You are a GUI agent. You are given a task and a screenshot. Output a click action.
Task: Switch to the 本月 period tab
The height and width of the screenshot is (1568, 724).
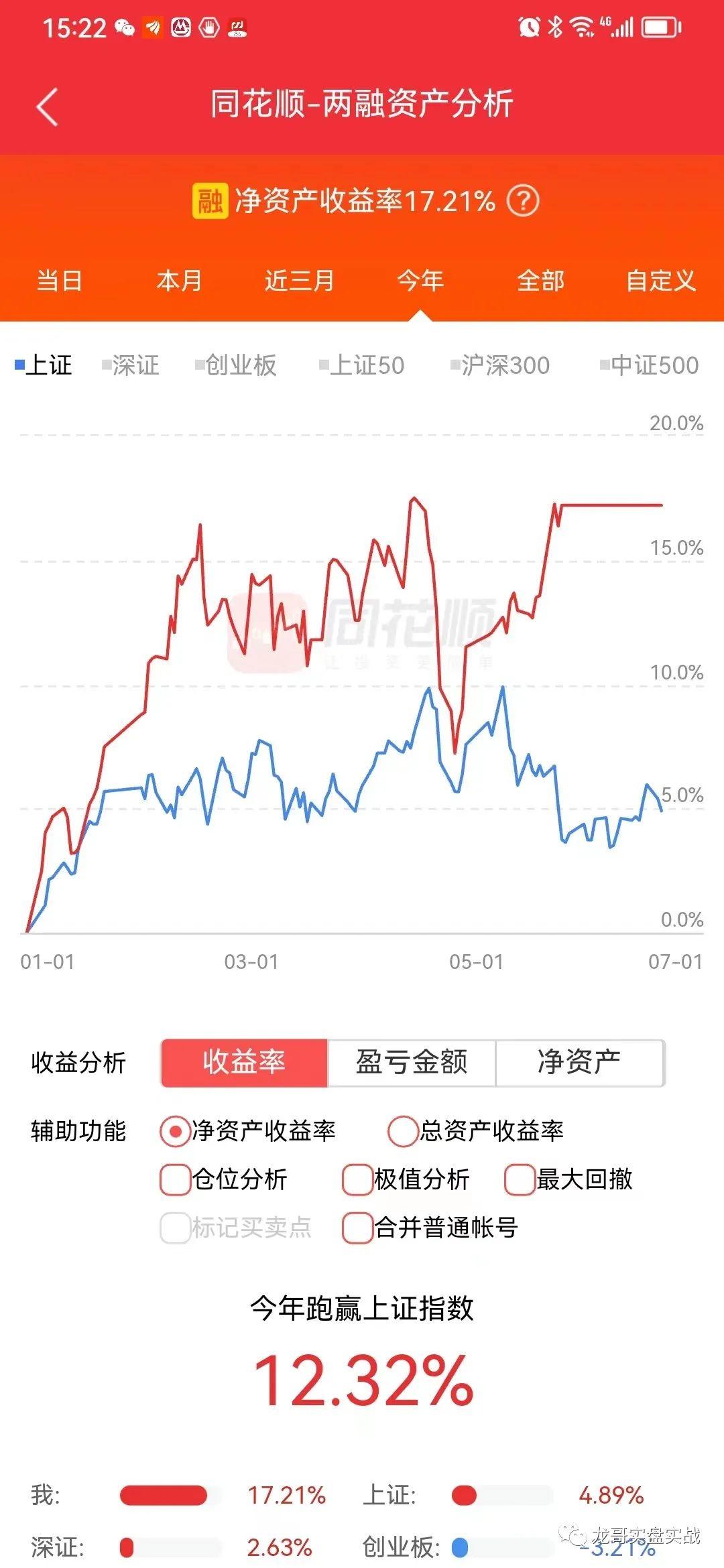click(180, 281)
